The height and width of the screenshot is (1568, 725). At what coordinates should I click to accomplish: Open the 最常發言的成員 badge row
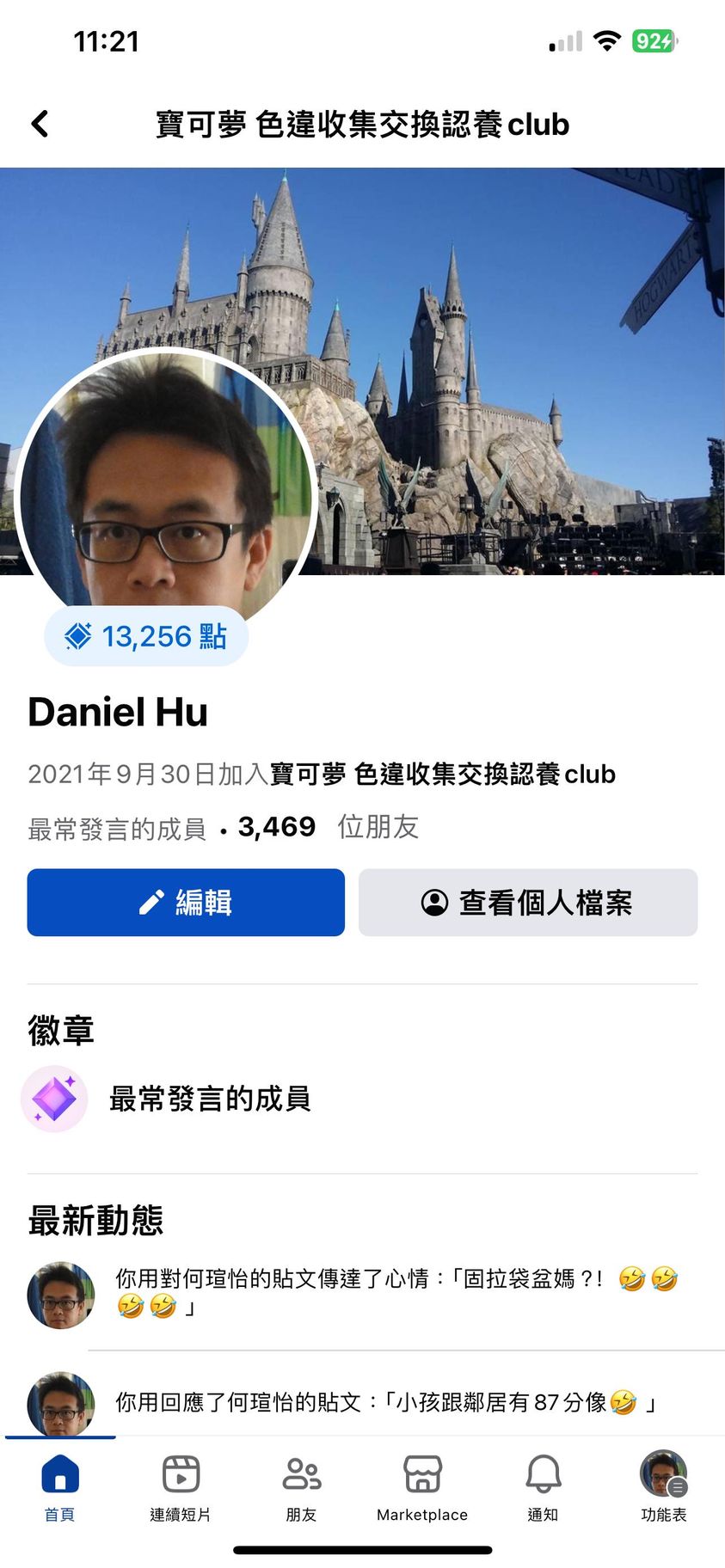pyautogui.click(x=209, y=1098)
